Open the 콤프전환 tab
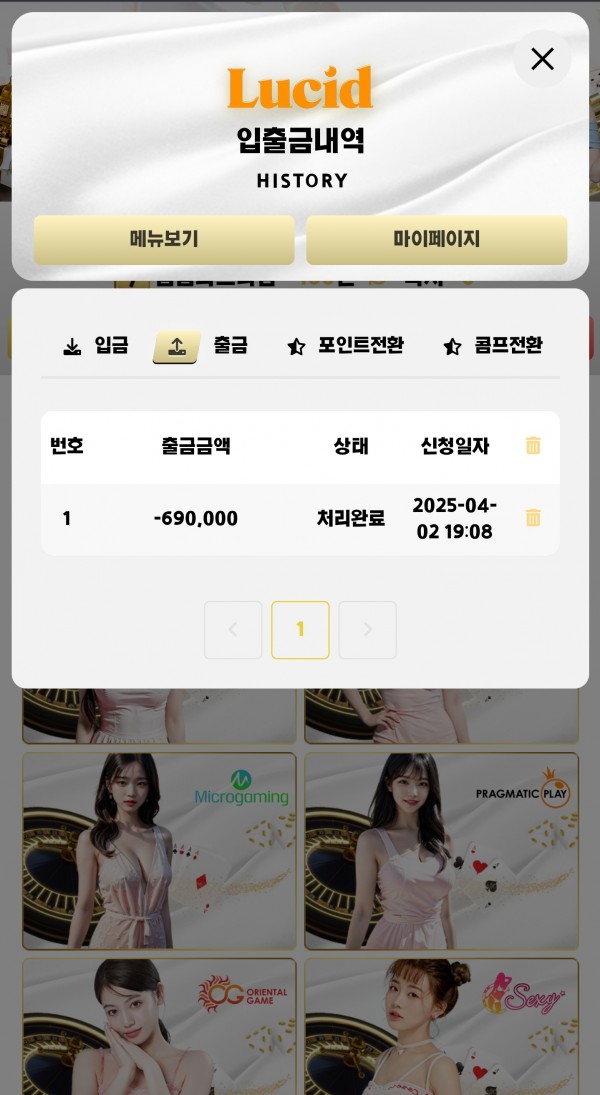This screenshot has width=600, height=1095. click(x=492, y=346)
